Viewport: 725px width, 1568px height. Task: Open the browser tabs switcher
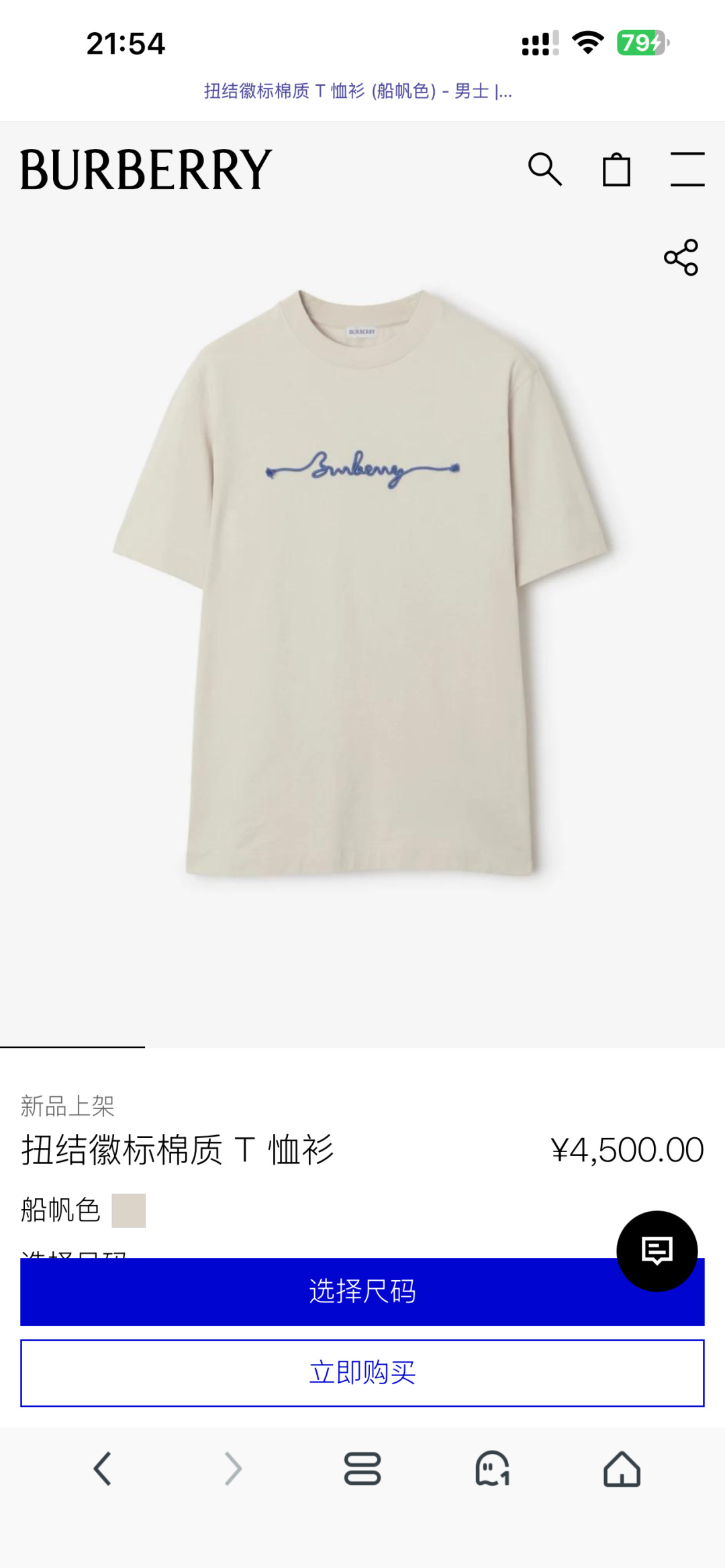pyautogui.click(x=362, y=1469)
